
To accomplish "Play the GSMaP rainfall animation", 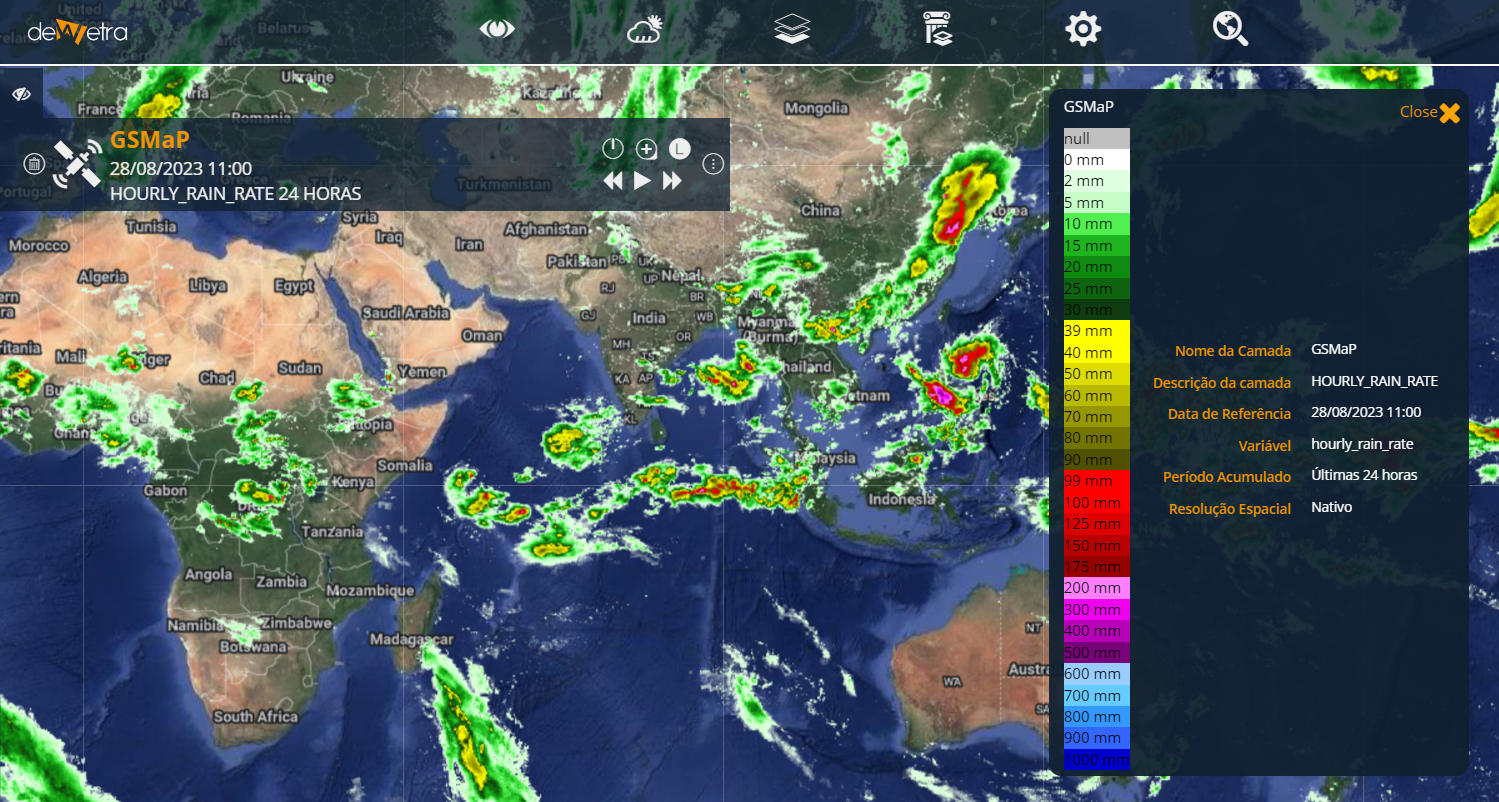I will pyautogui.click(x=643, y=180).
